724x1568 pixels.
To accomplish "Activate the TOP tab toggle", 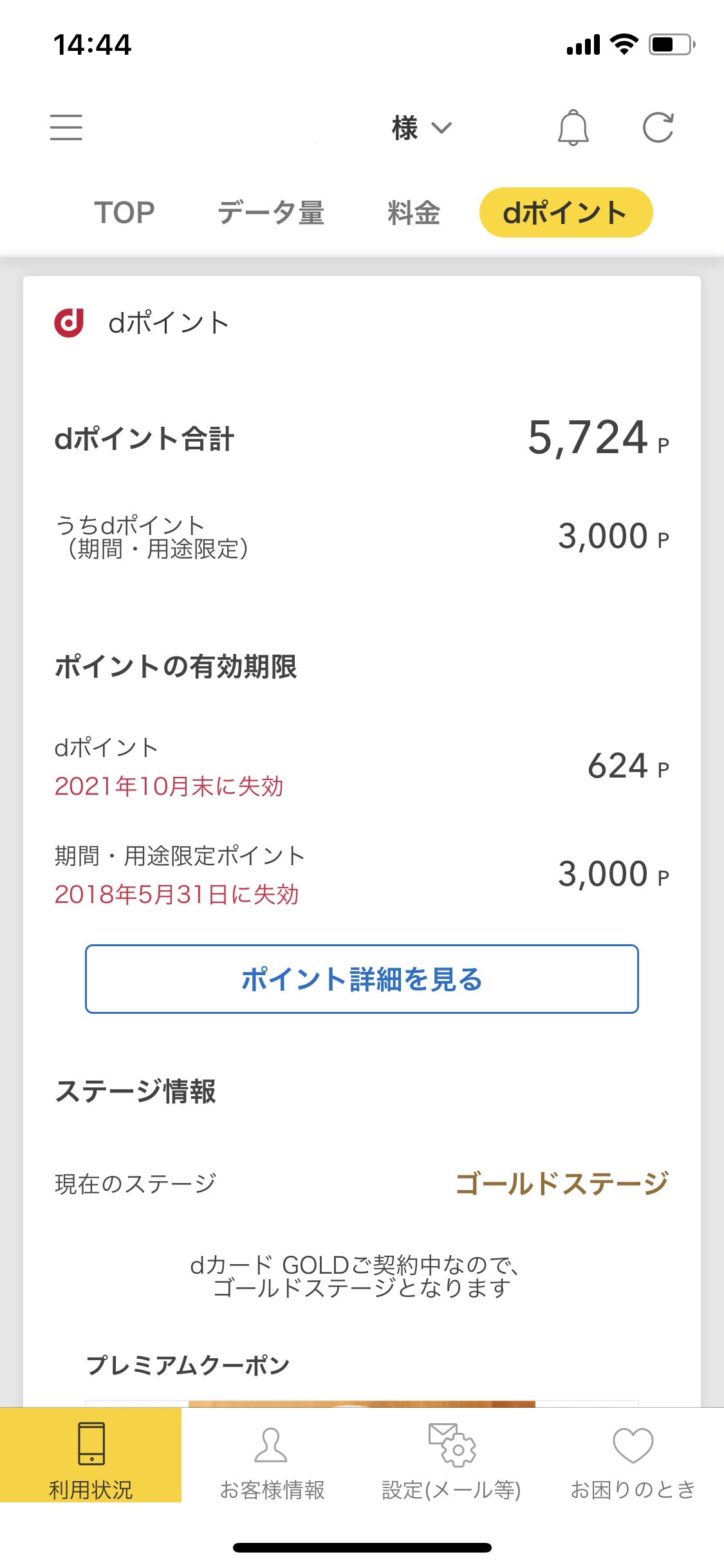I will click(x=124, y=212).
